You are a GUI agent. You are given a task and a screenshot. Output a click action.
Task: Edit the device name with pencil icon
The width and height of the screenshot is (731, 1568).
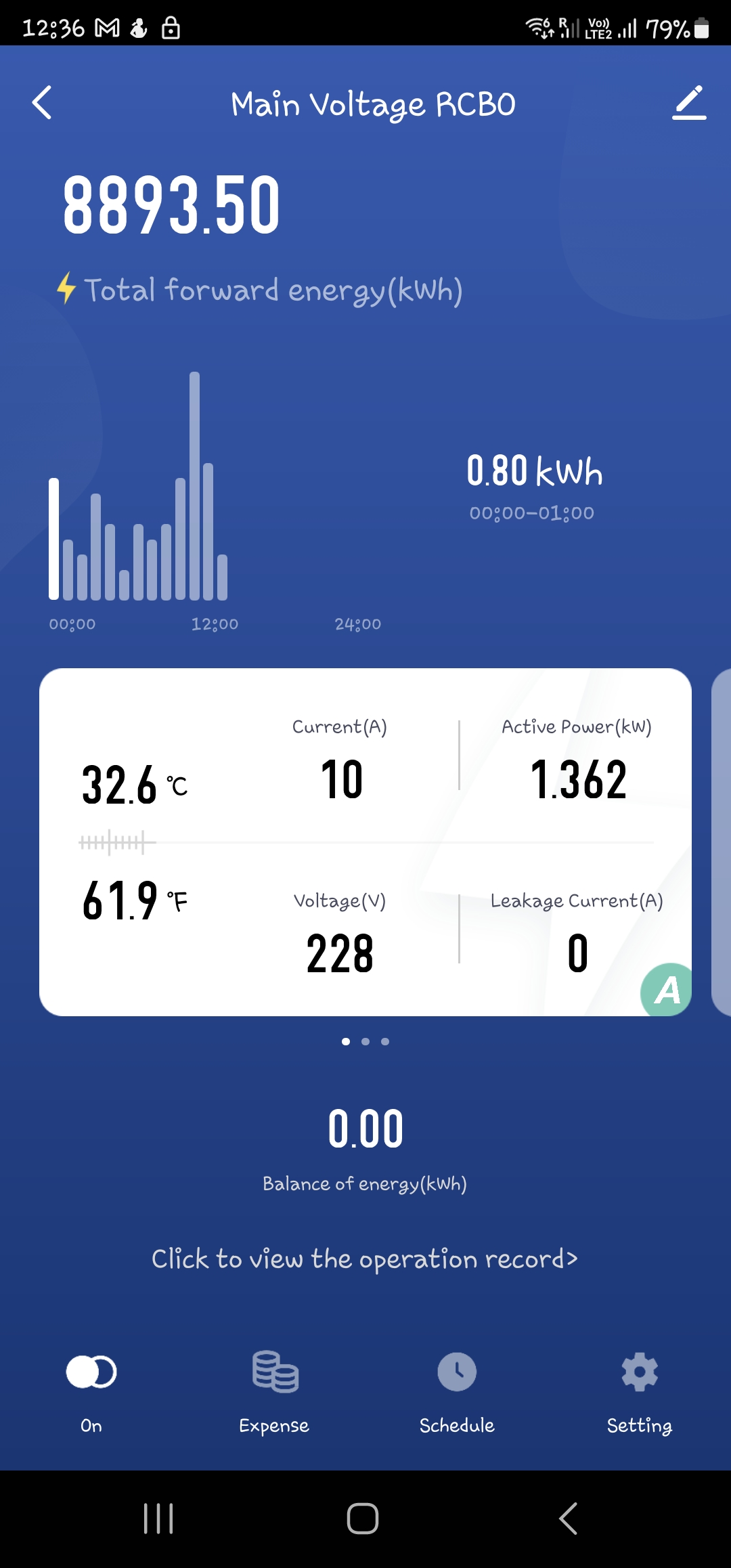coord(689,103)
